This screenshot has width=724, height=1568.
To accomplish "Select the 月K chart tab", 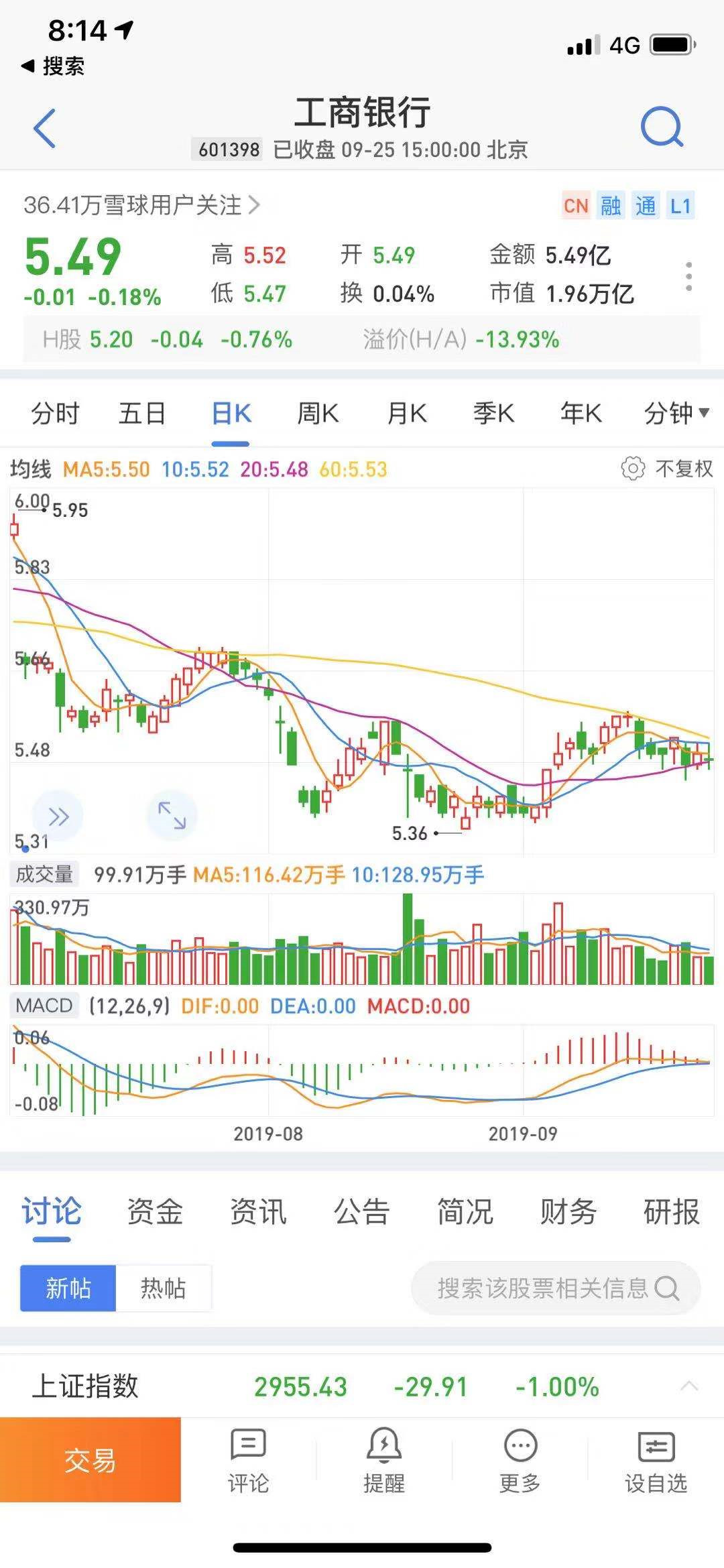I will 407,414.
